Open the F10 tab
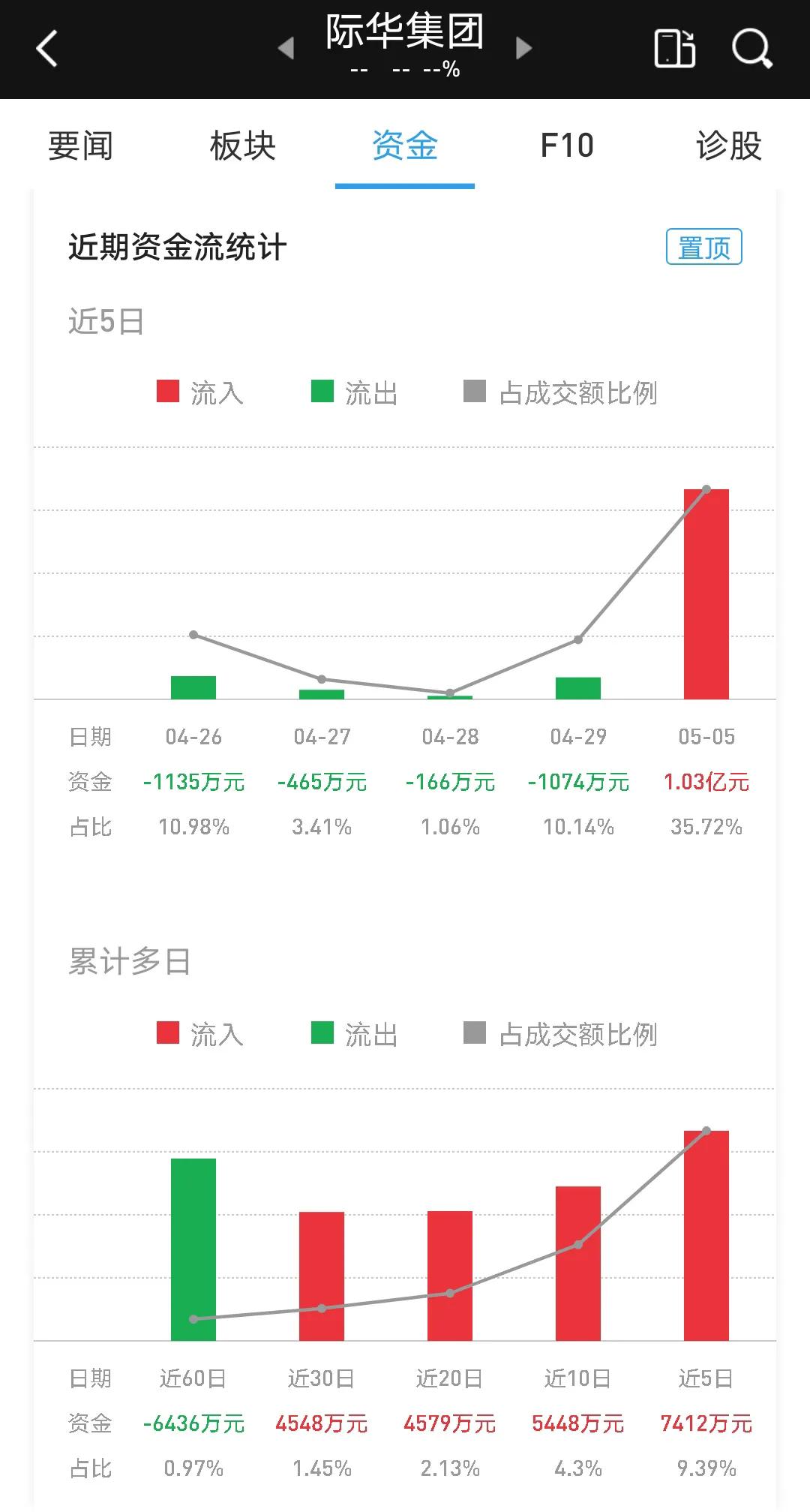This screenshot has width=810, height=1512. [x=567, y=146]
